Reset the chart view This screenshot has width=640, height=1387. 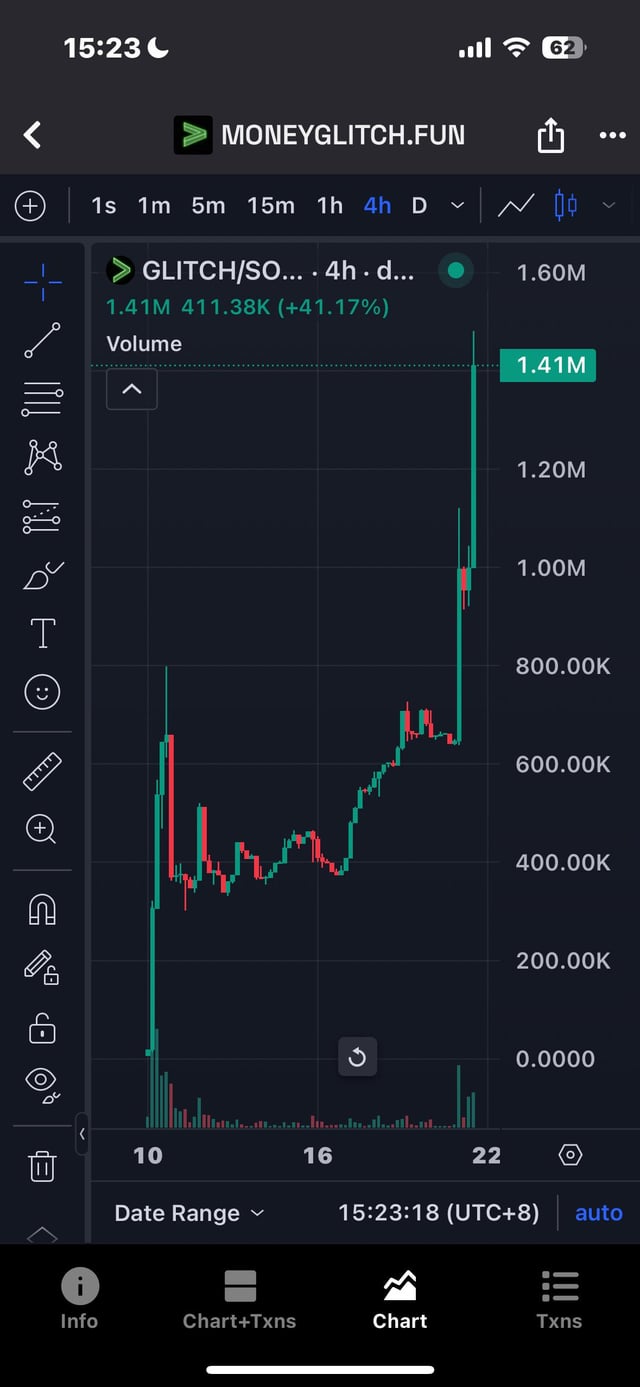357,1057
